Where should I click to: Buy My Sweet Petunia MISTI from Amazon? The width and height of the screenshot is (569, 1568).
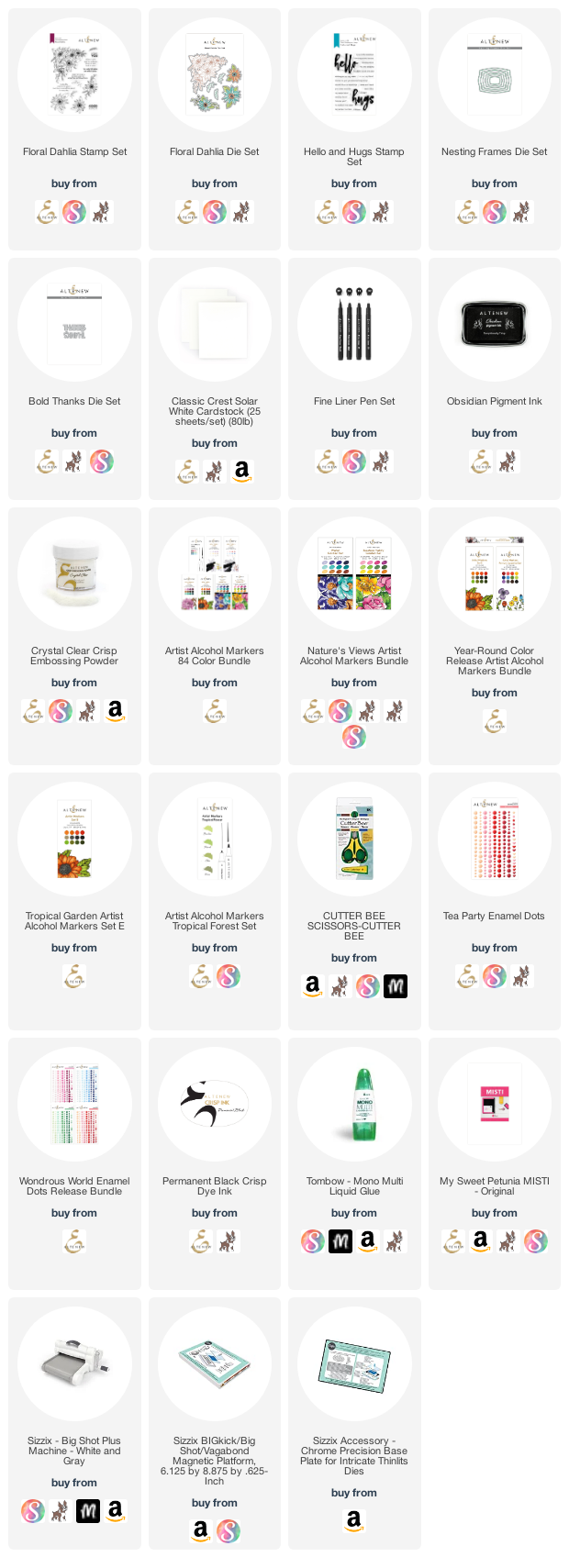click(481, 1241)
